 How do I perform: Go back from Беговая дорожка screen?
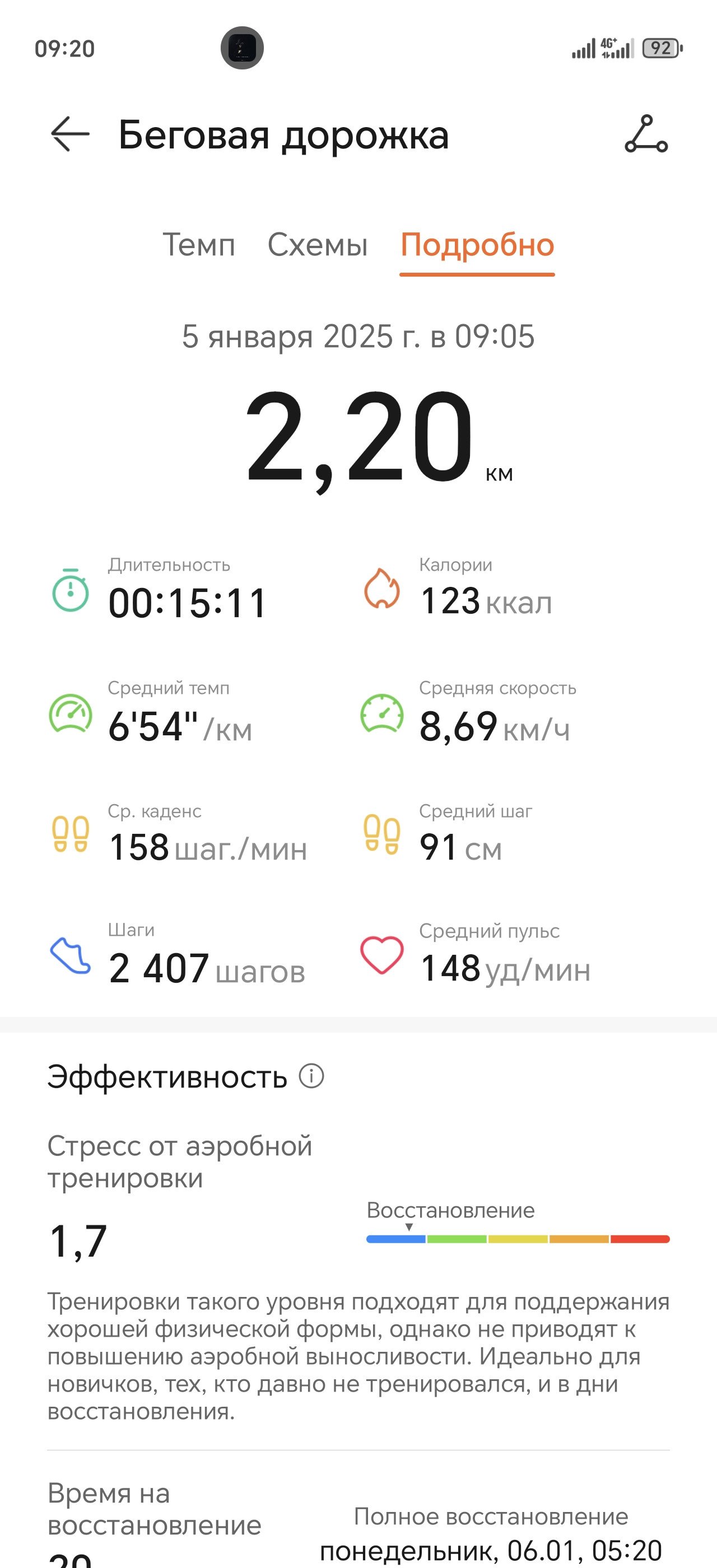coord(70,134)
